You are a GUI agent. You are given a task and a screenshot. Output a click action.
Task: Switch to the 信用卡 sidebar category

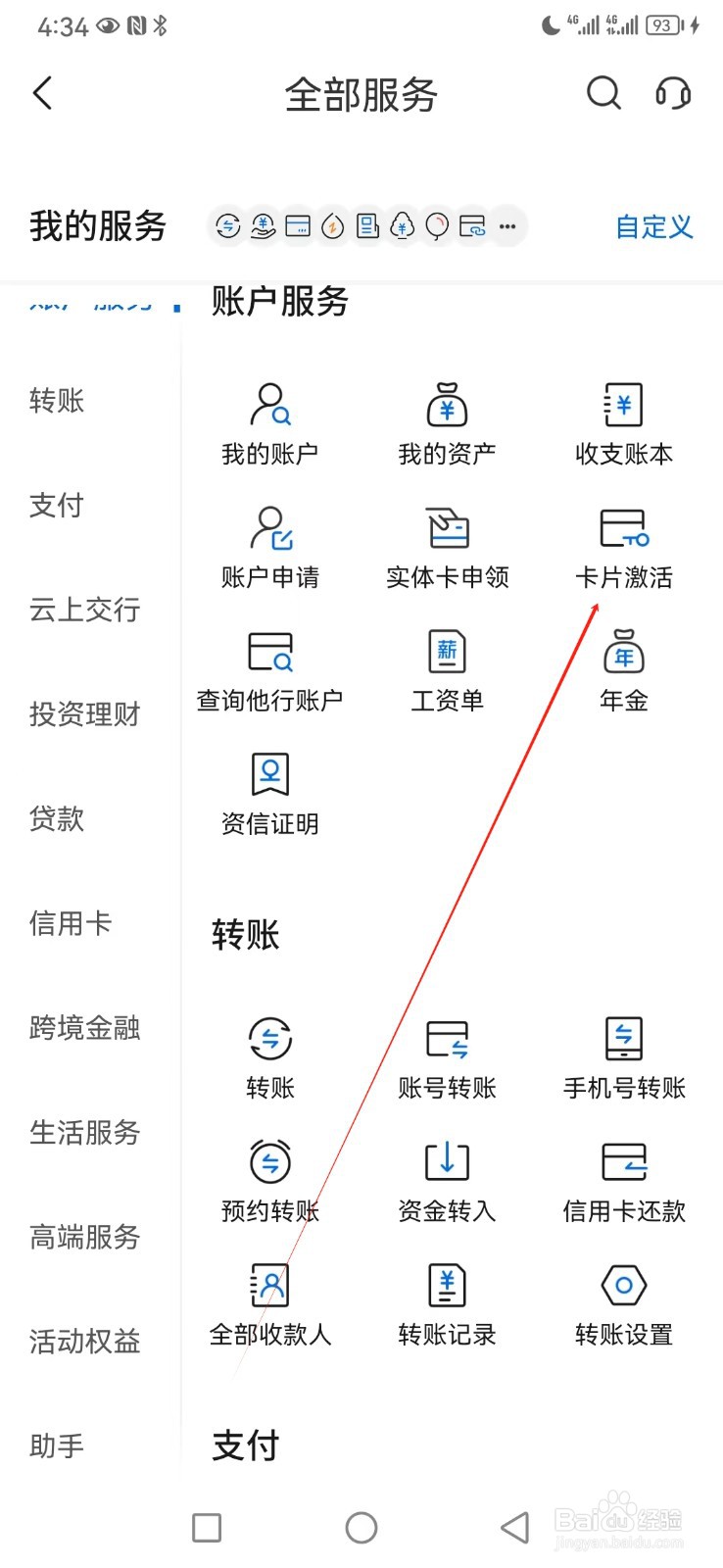pos(70,922)
